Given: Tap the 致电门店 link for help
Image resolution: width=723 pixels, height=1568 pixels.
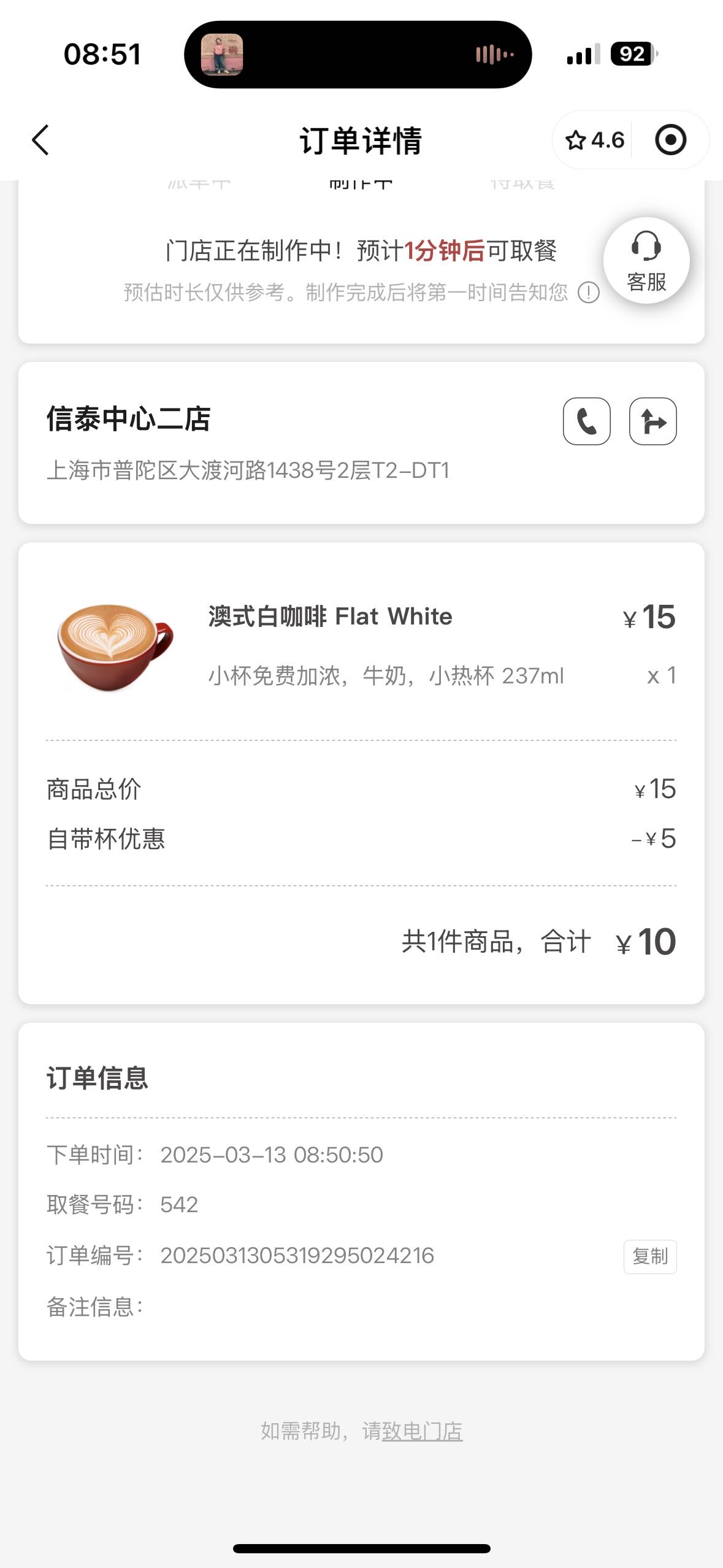Looking at the screenshot, I should tap(422, 1431).
